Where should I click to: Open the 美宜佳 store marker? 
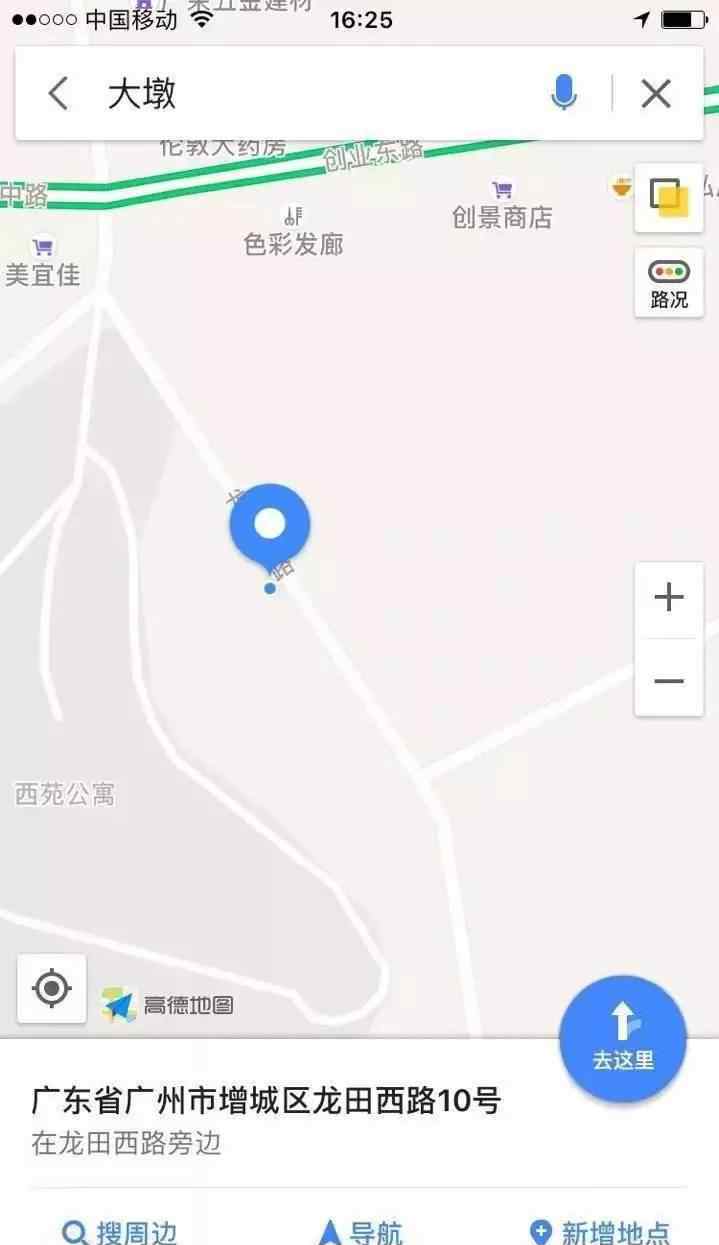click(42, 262)
